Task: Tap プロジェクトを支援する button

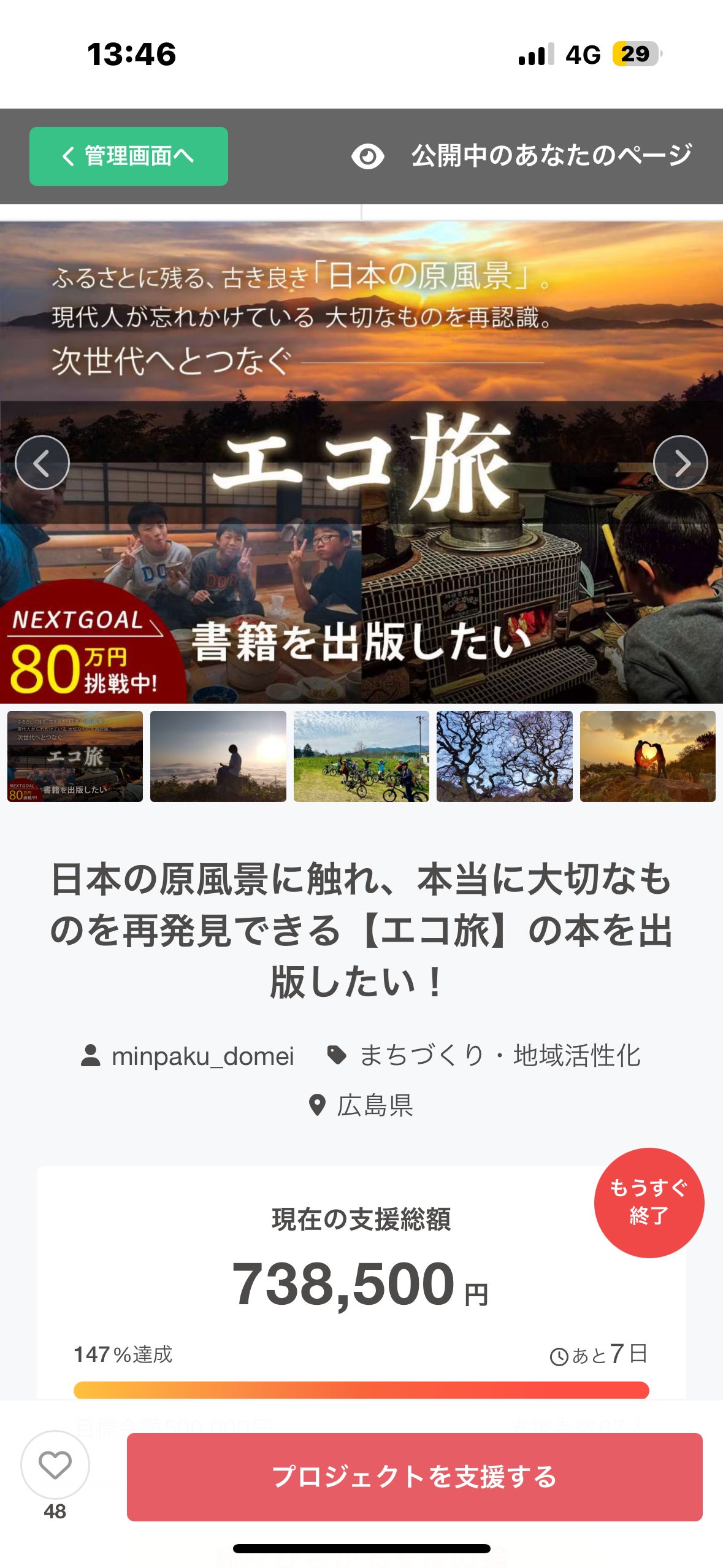Action: tap(415, 1477)
